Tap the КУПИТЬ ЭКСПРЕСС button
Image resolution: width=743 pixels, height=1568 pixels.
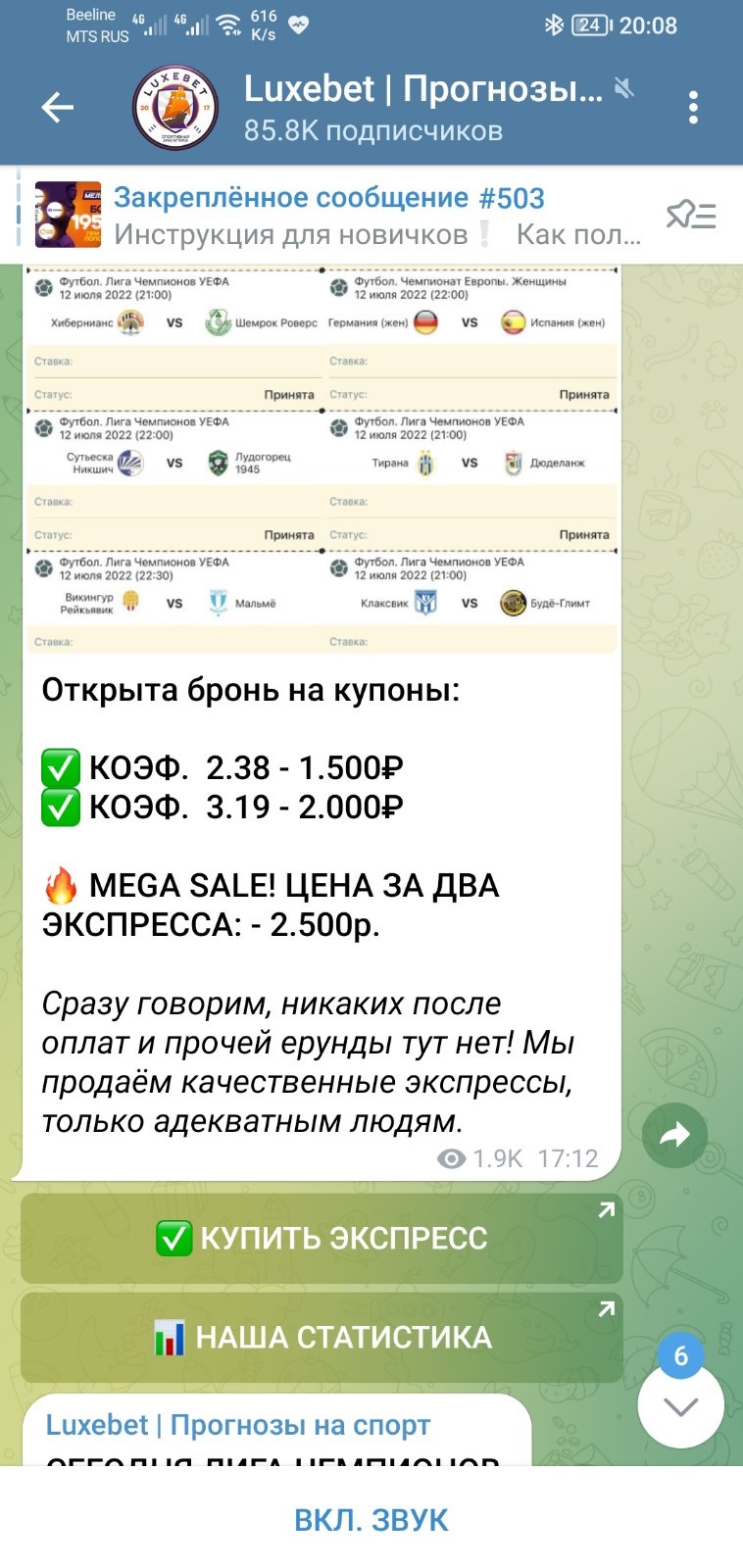click(322, 1238)
